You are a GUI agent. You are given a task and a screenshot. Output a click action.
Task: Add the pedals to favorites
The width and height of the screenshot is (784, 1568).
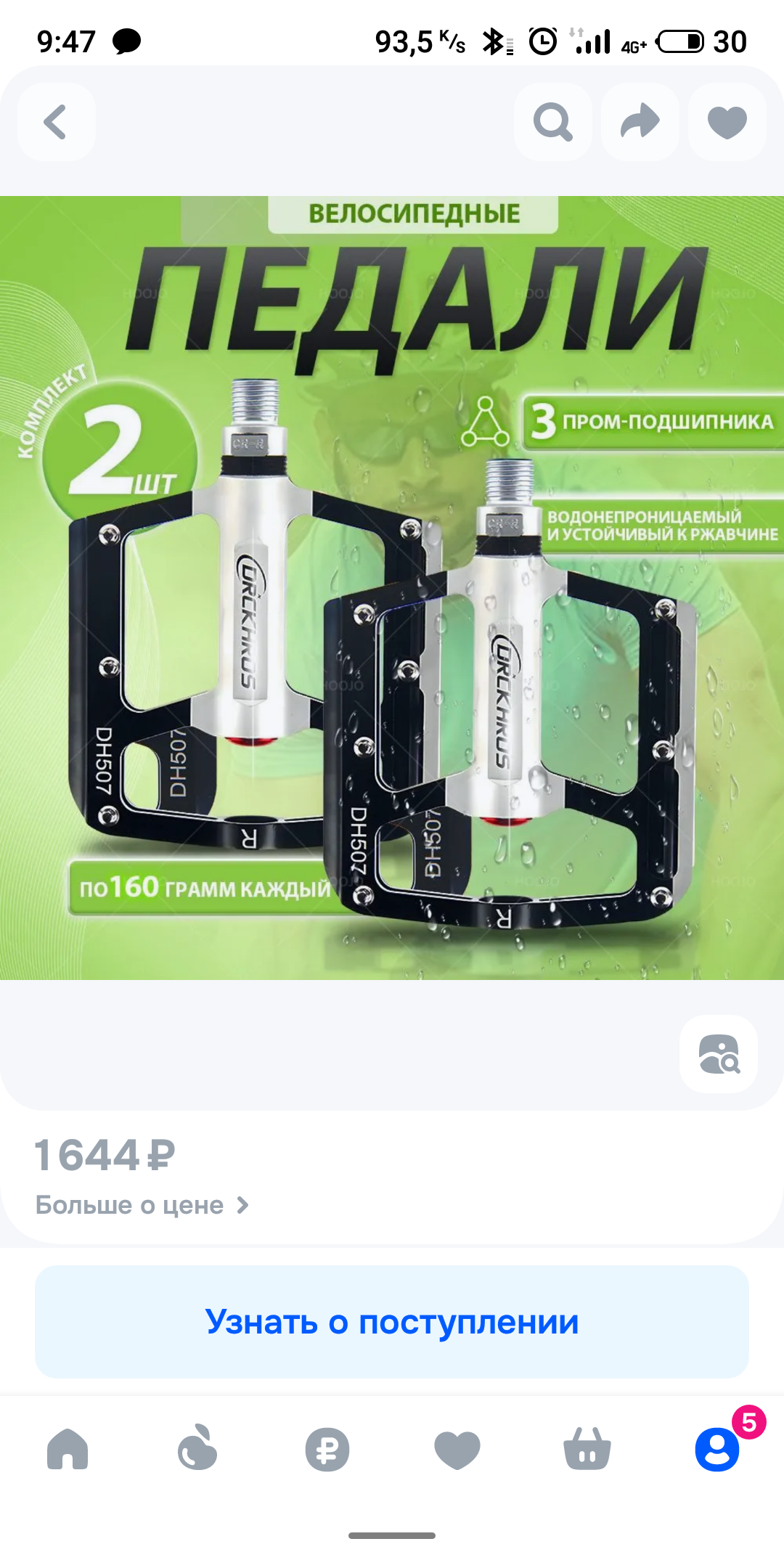coord(727,122)
